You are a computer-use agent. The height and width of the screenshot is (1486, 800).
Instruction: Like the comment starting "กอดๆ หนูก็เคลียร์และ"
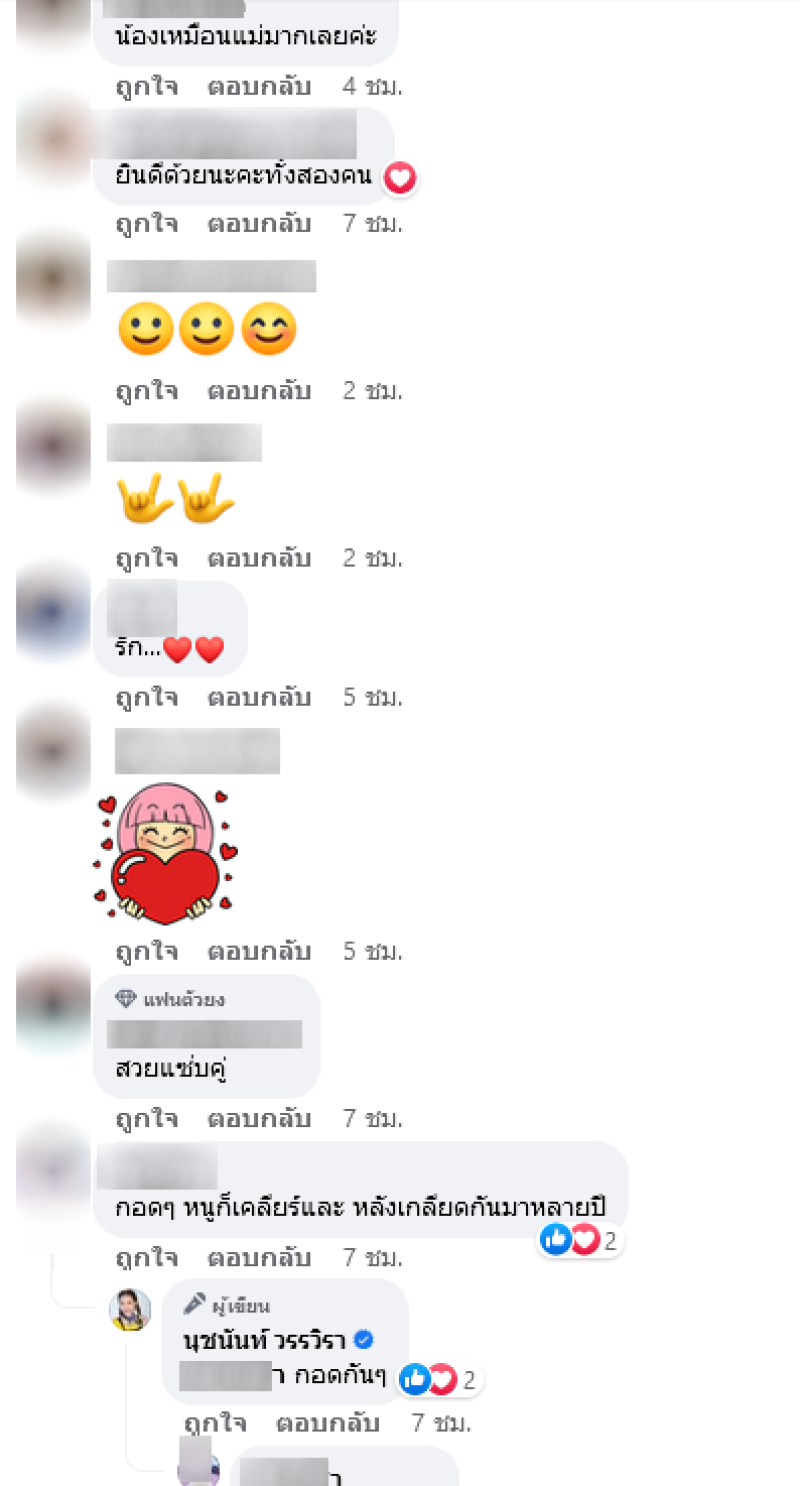[x=146, y=1257]
